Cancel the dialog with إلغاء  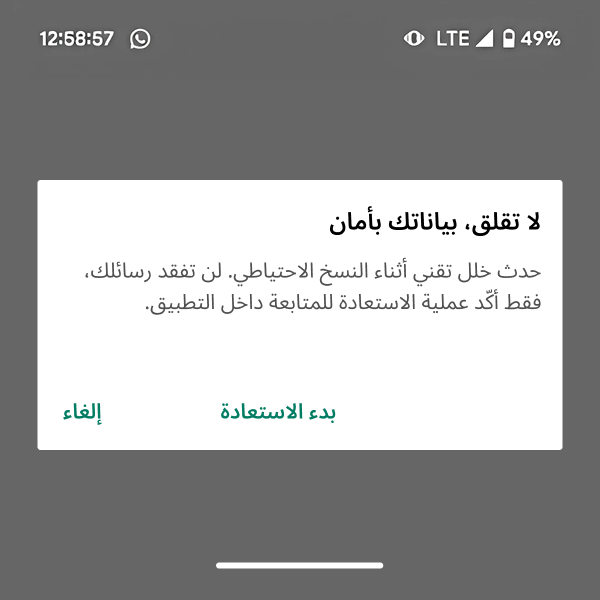click(82, 413)
